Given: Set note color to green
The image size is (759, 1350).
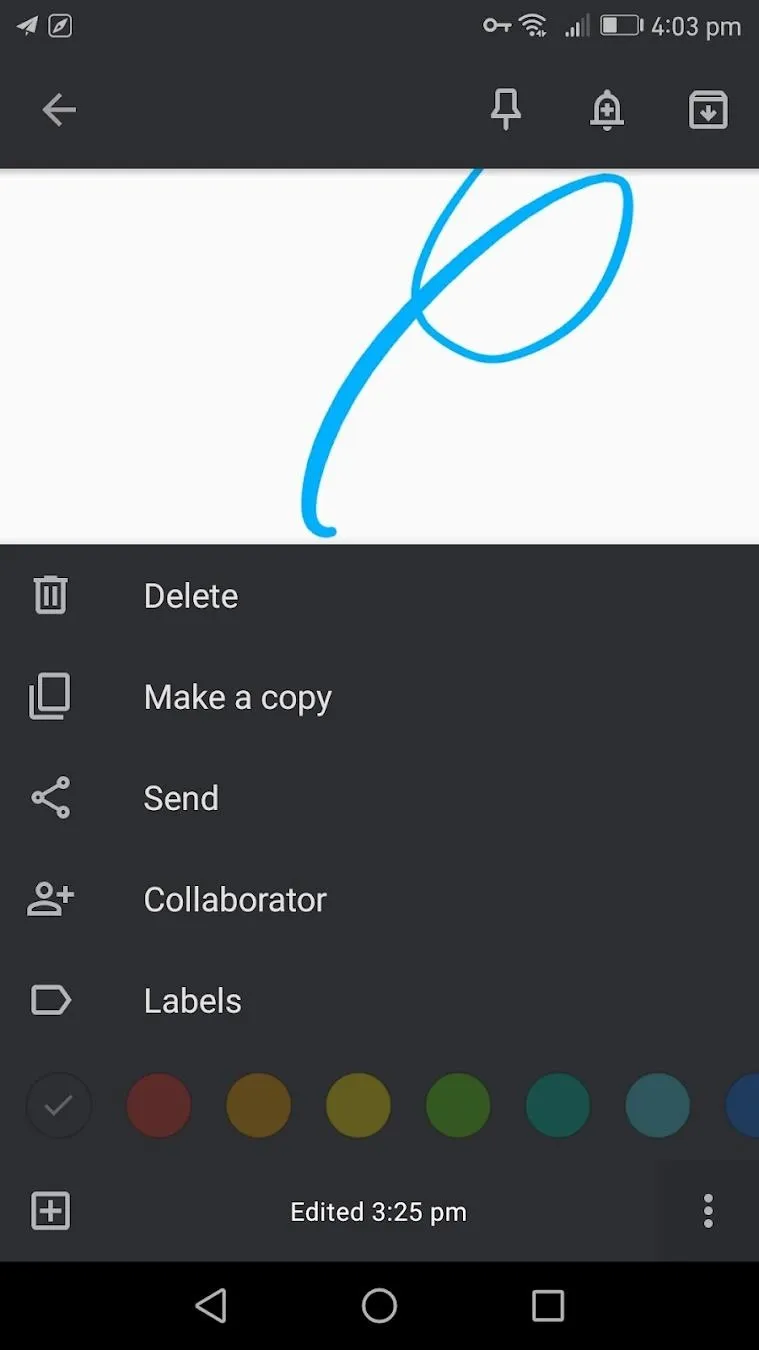Looking at the screenshot, I should (x=458, y=1105).
